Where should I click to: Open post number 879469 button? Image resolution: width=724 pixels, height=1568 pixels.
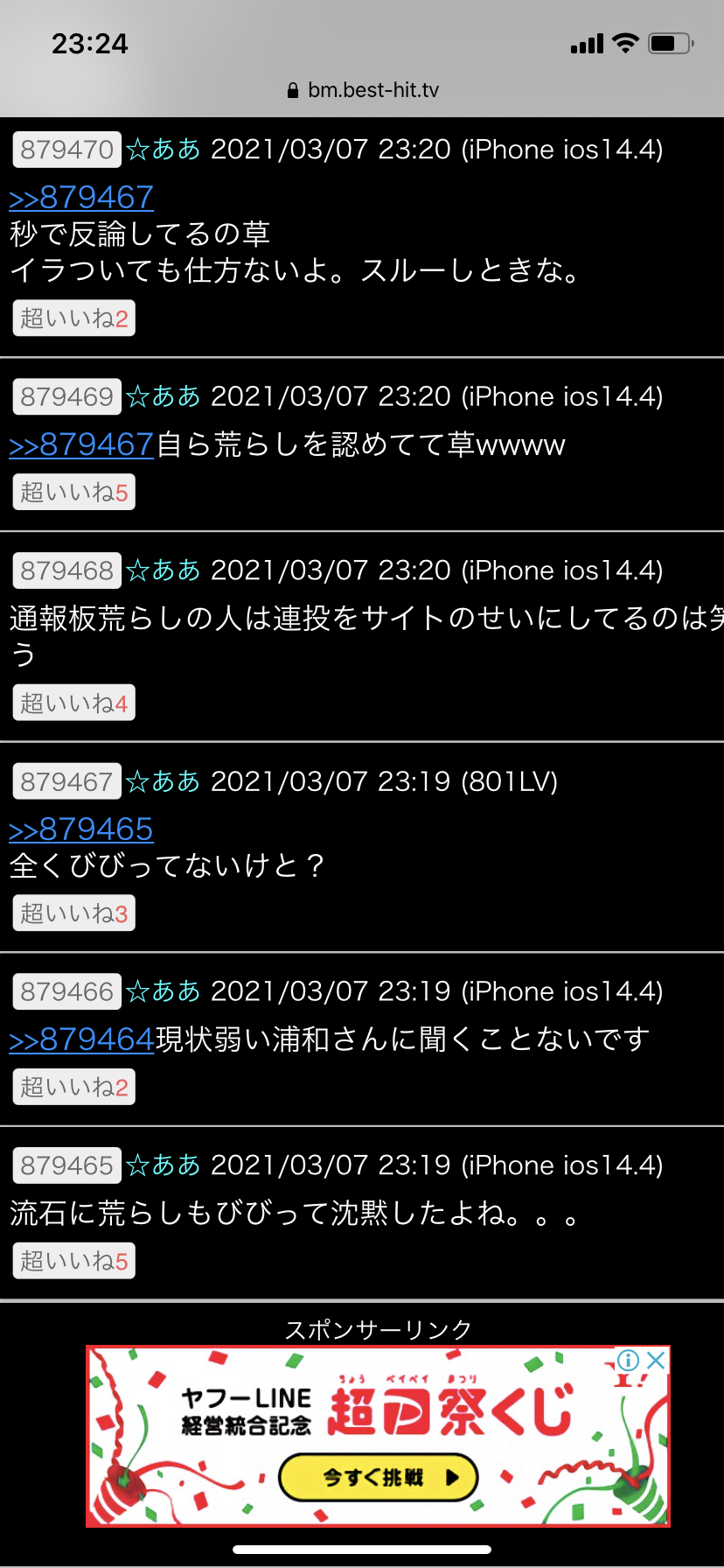coord(67,396)
